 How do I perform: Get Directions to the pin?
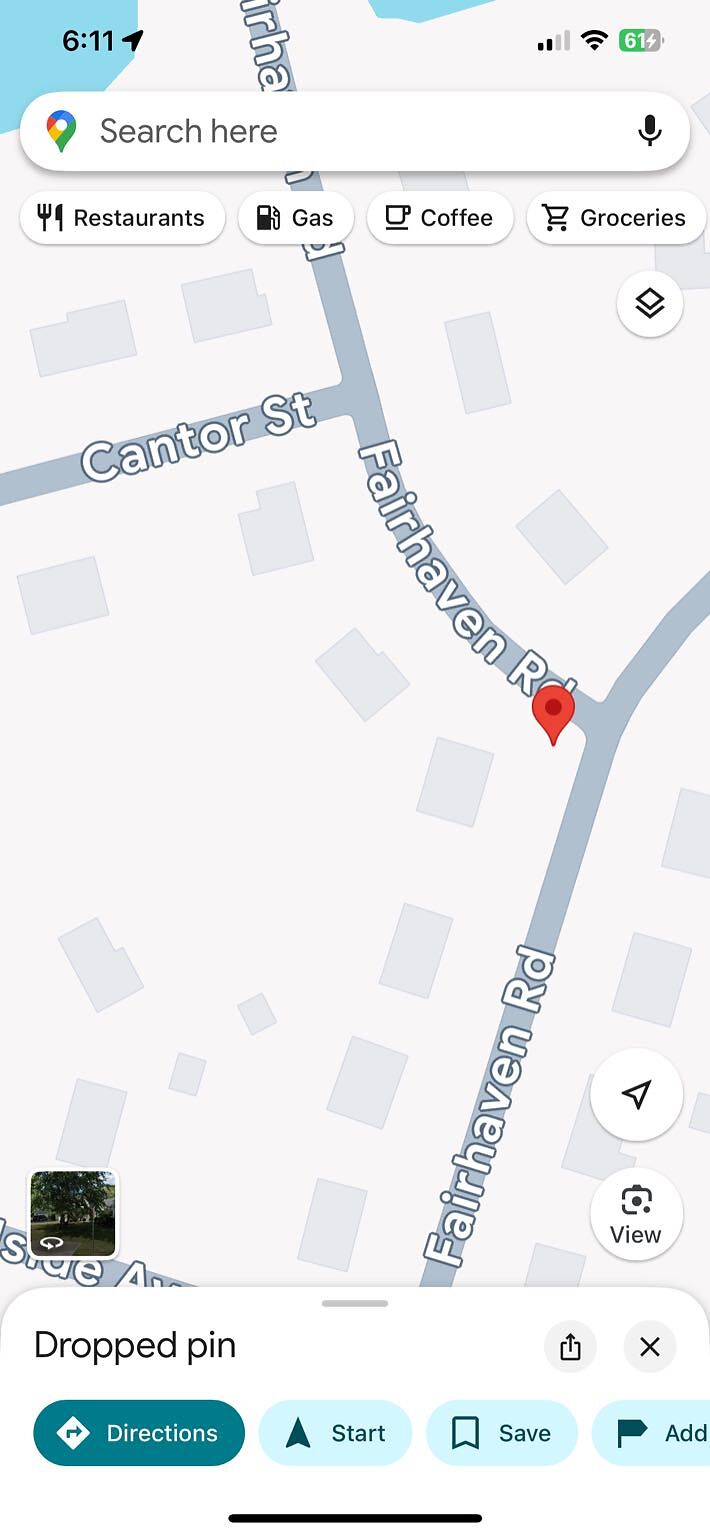139,1433
